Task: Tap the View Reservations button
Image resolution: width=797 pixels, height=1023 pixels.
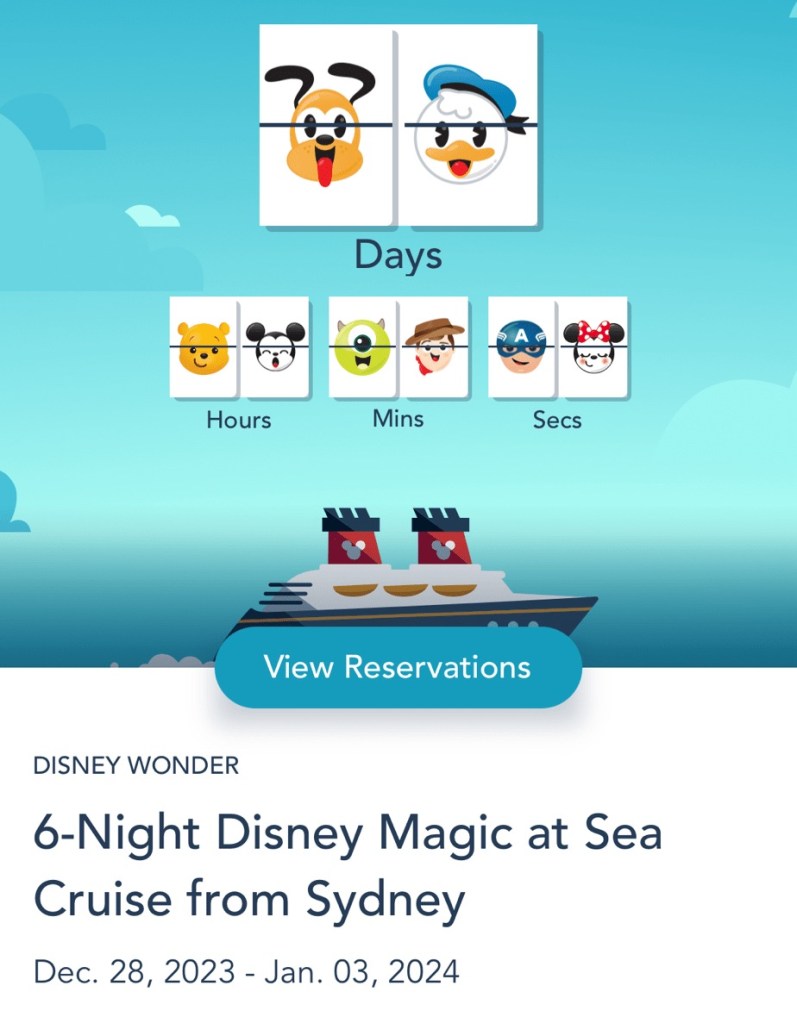Action: click(x=397, y=667)
